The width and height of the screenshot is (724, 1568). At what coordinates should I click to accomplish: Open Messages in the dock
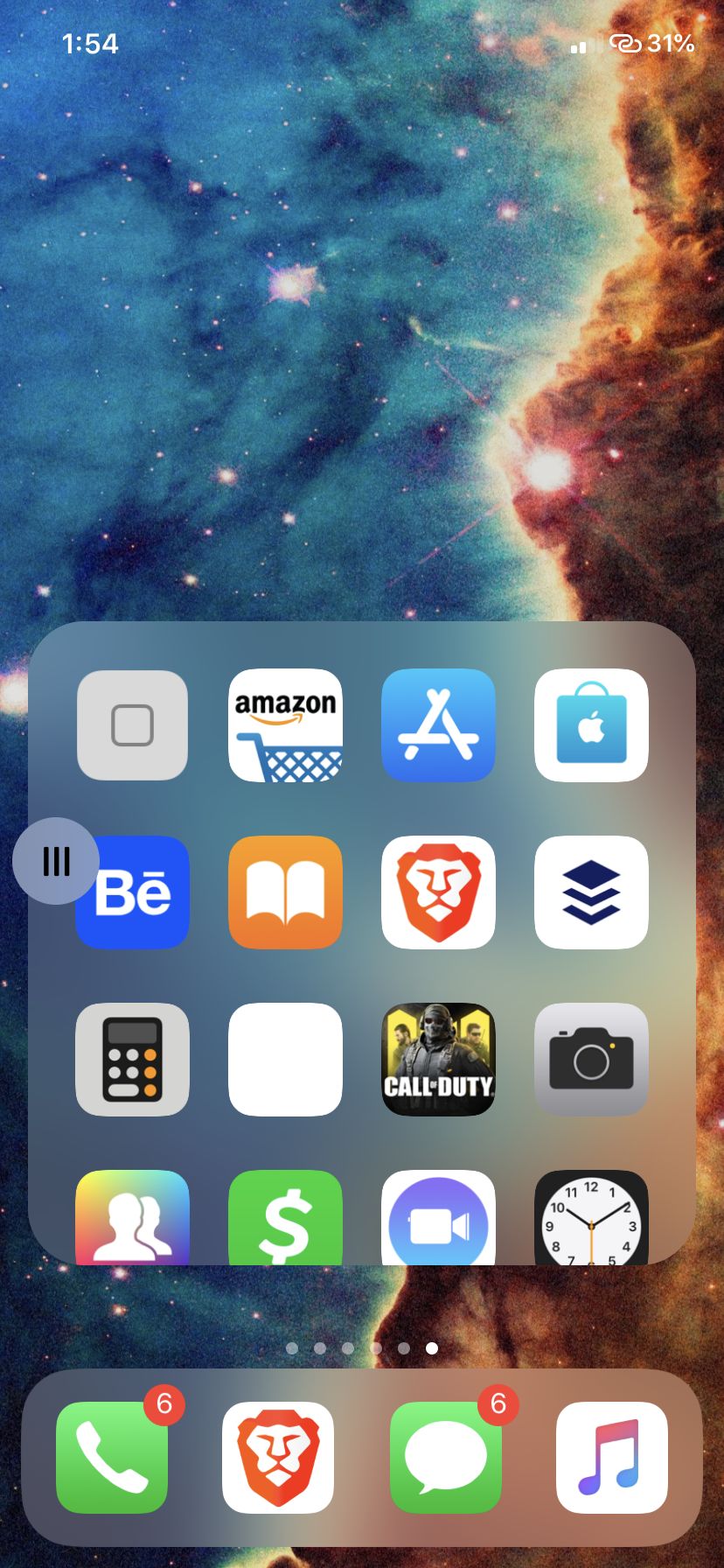point(446,1458)
